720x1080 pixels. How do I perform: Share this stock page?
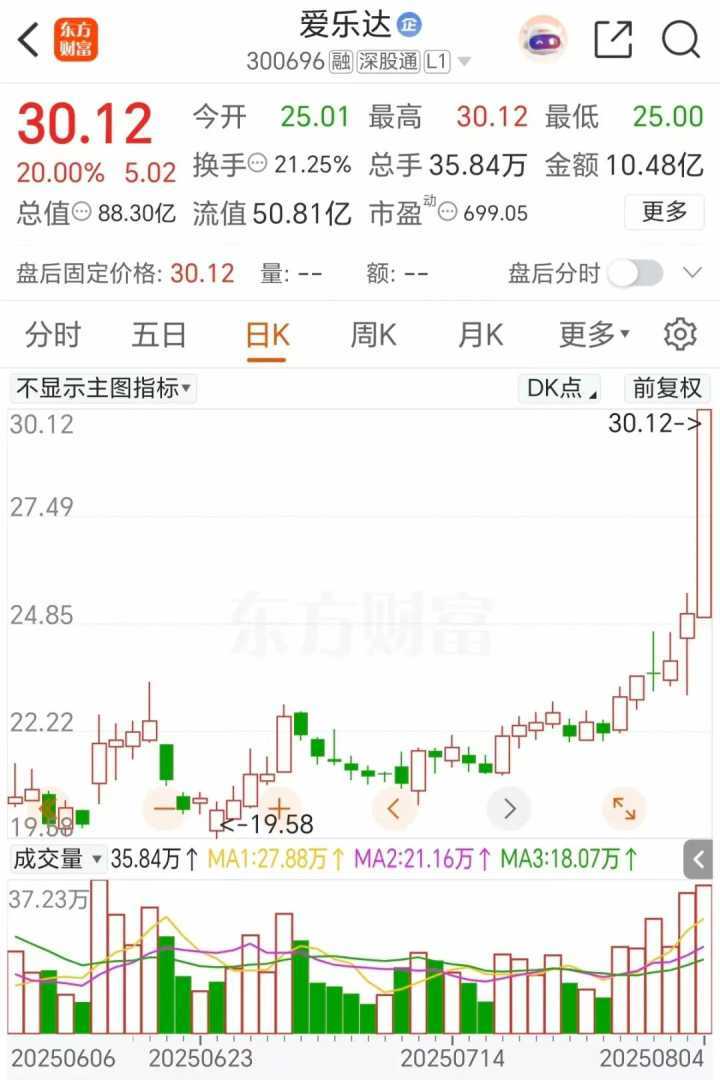613,40
